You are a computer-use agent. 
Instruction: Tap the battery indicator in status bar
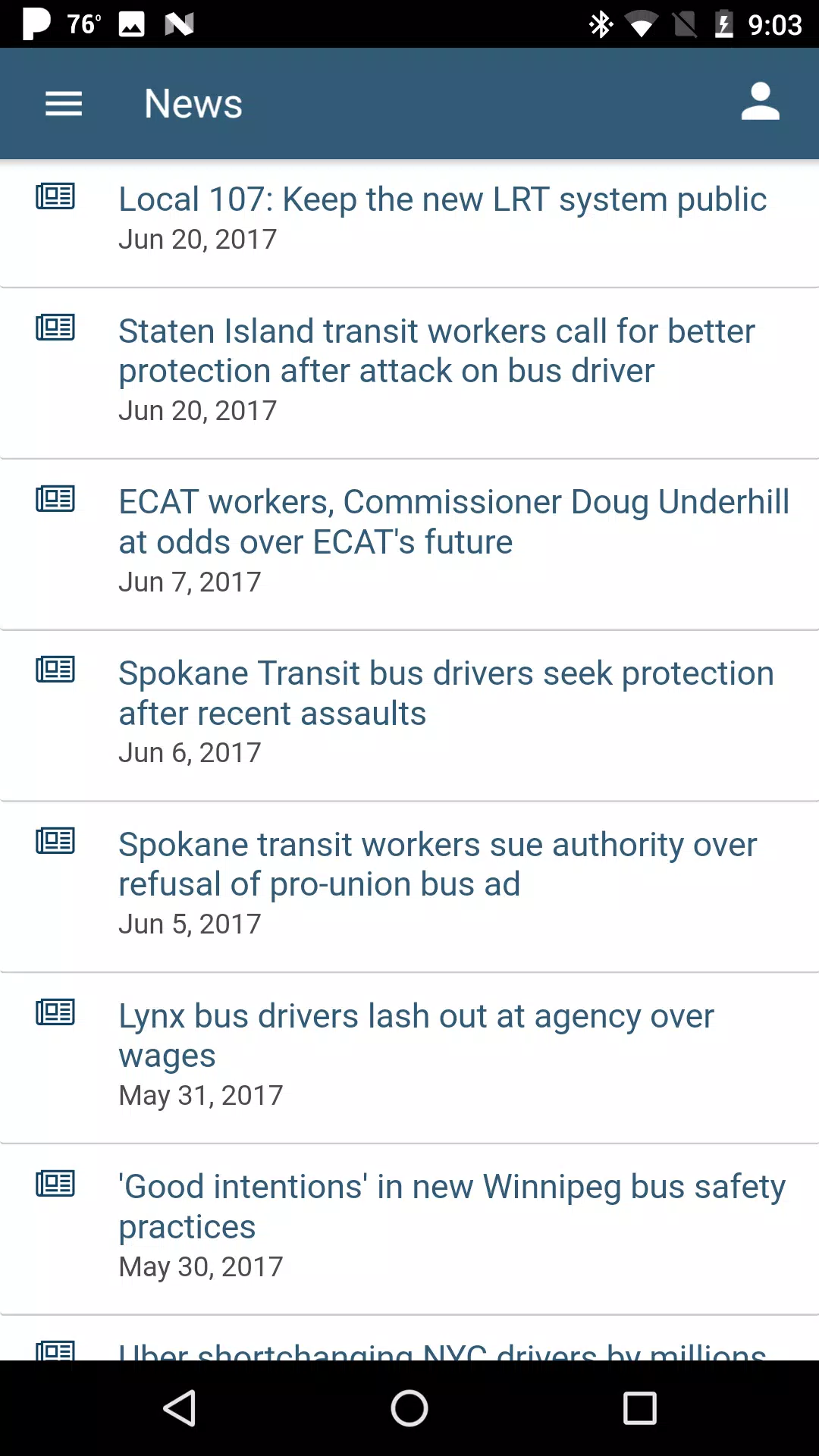point(726,23)
